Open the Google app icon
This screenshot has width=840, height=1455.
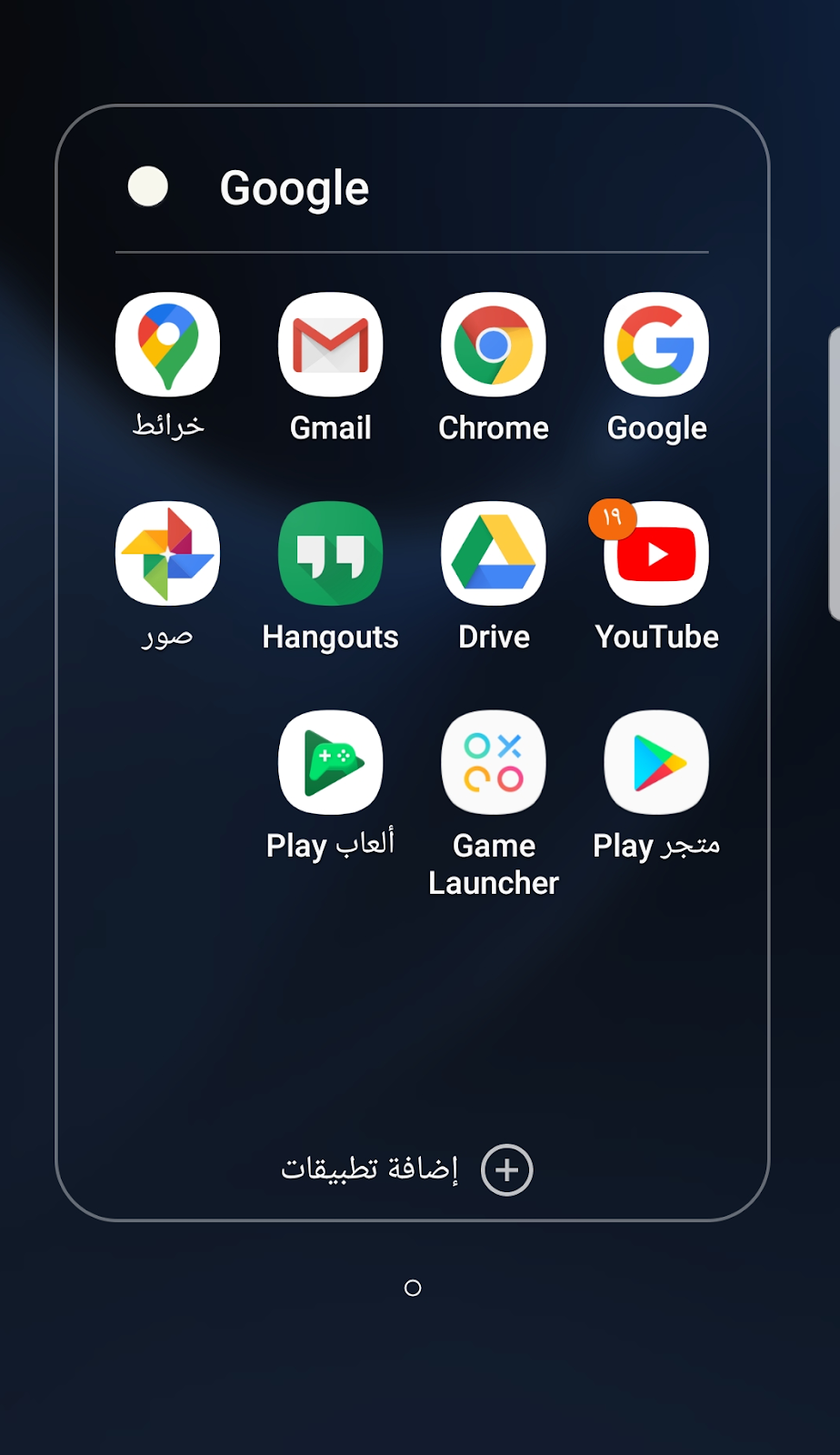pos(656,346)
